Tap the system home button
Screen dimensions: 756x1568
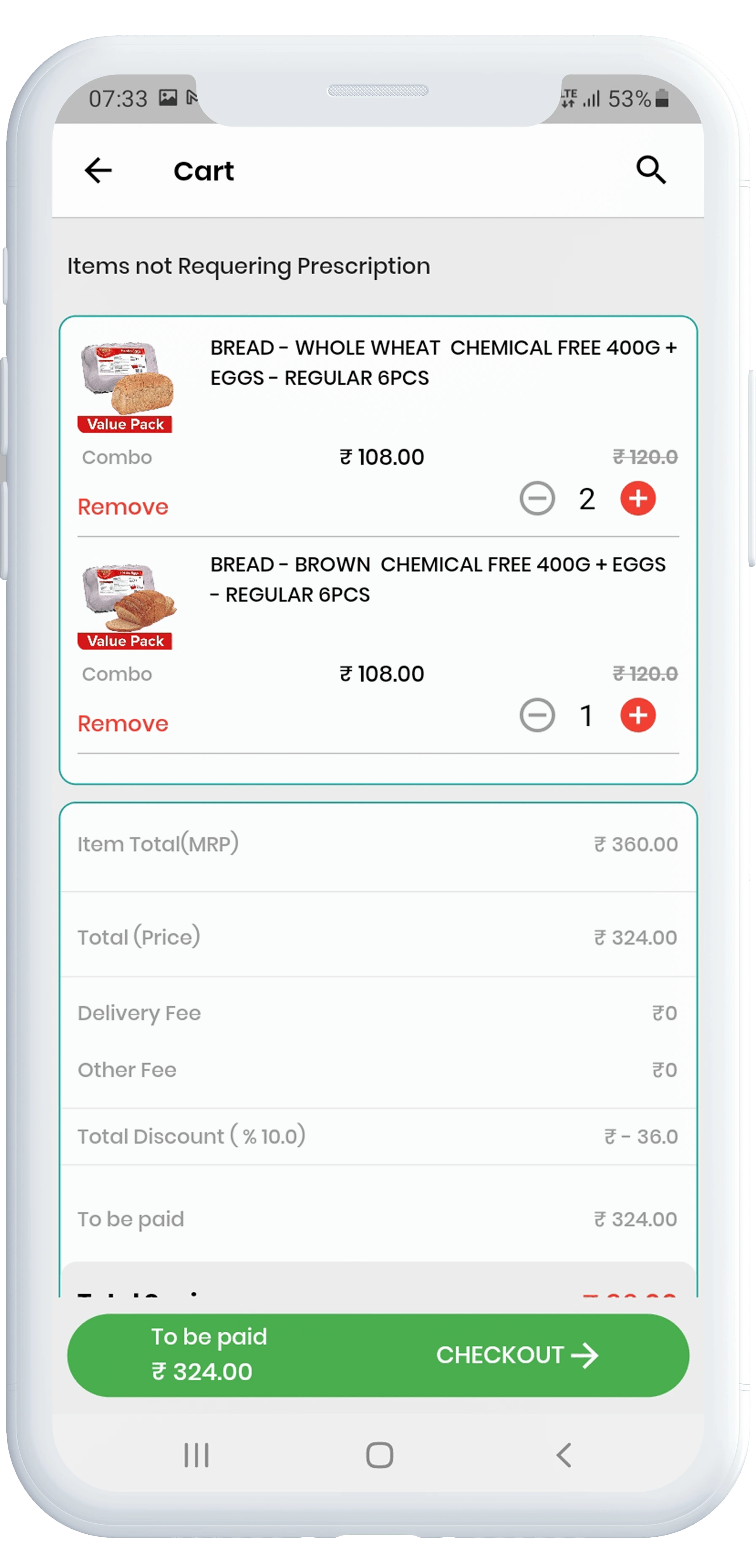click(379, 1455)
